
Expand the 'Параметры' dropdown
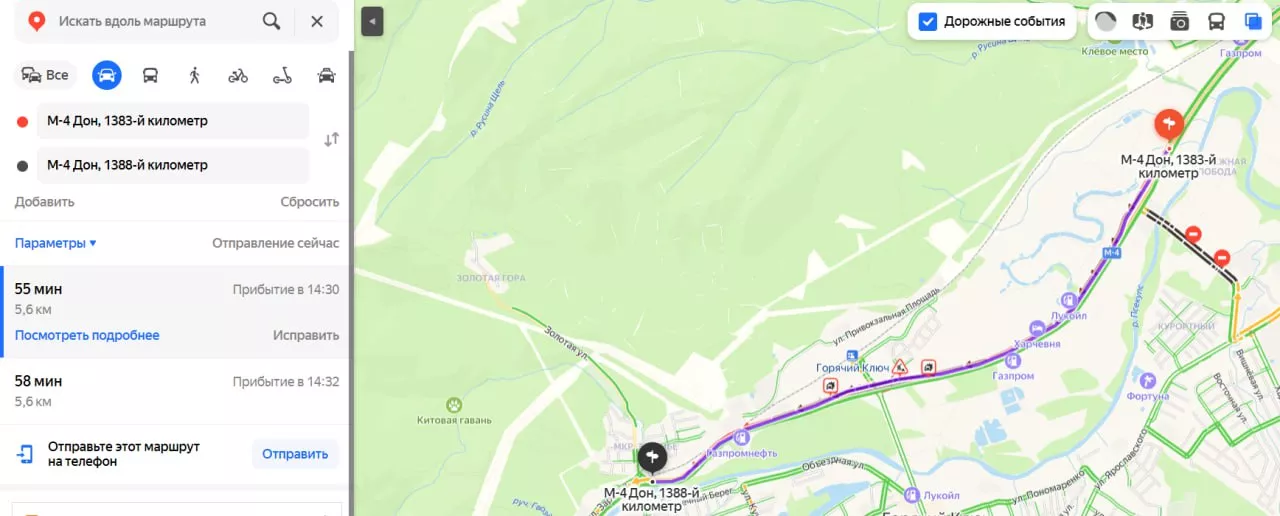tap(56, 243)
